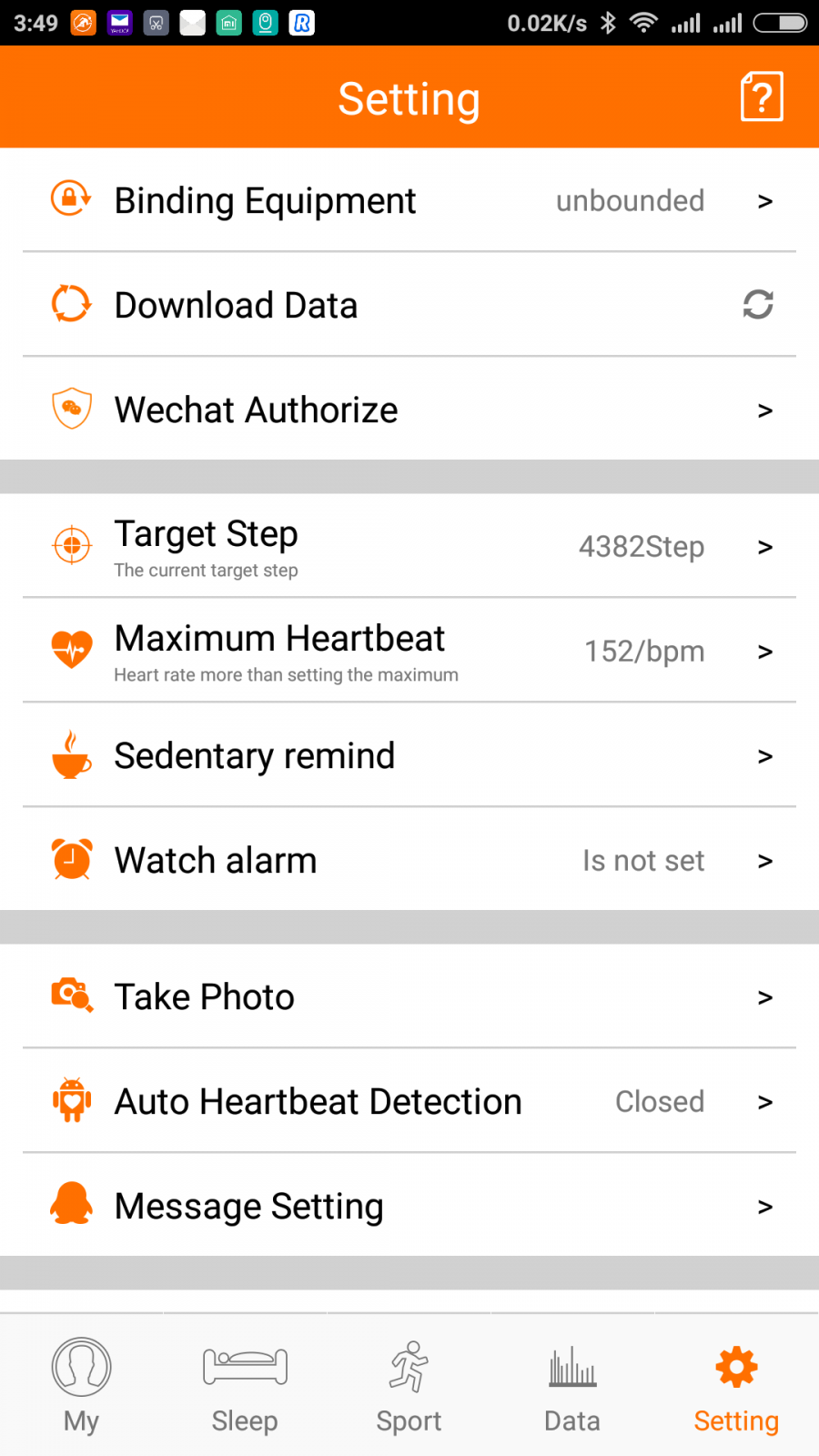819x1456 pixels.
Task: Open the help icon in header
Action: 762,96
